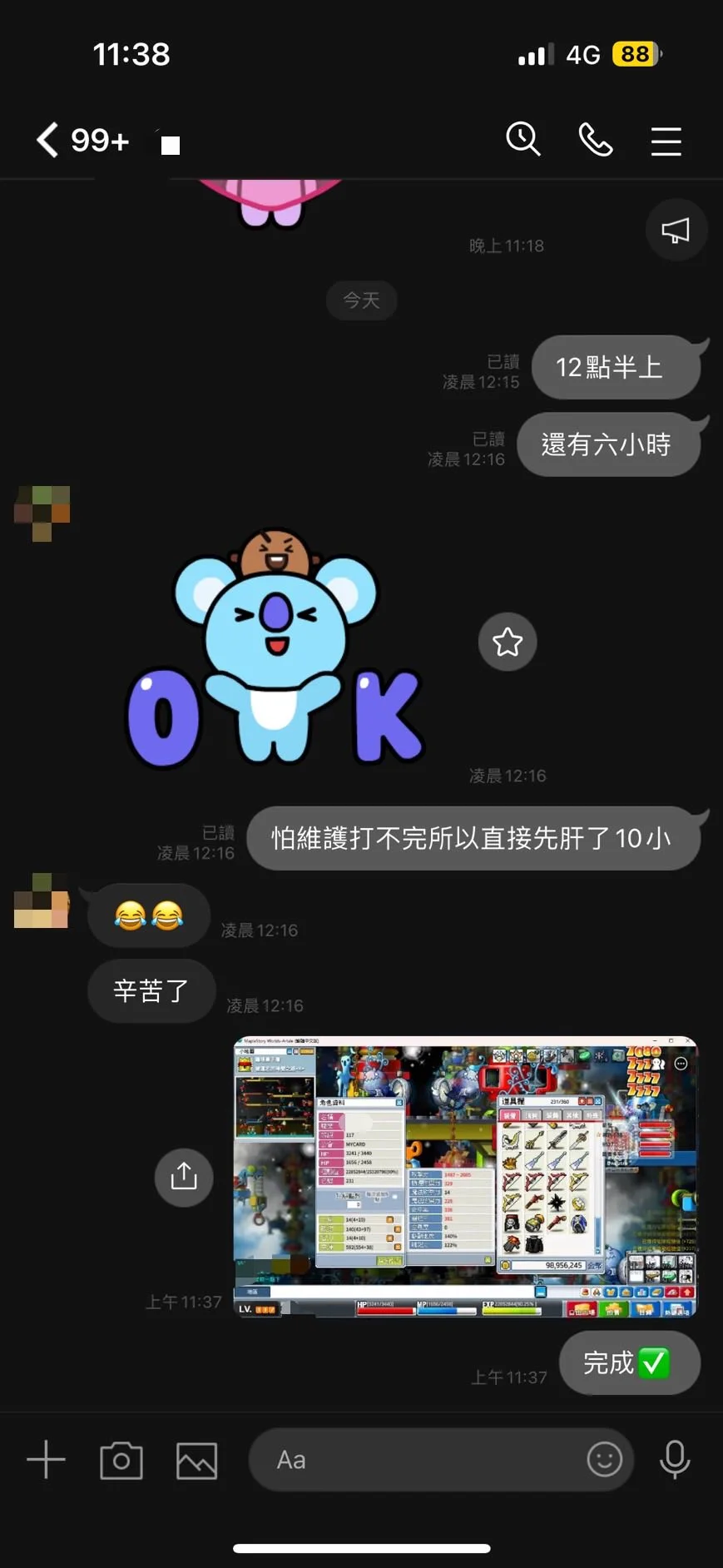Open the game screenshot image
This screenshot has width=723, height=1568.
coord(464,1176)
